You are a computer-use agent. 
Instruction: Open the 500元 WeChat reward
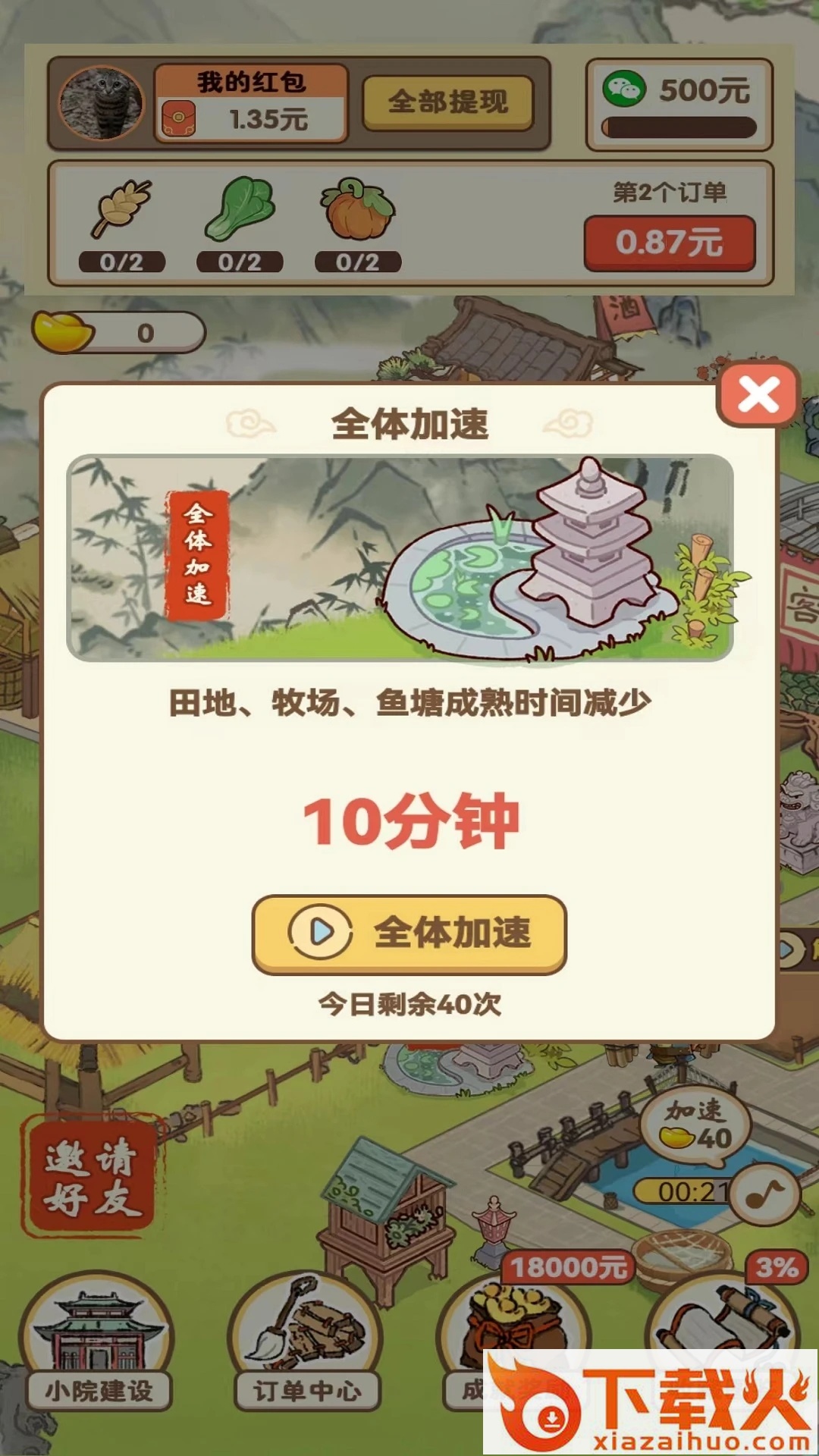click(679, 105)
